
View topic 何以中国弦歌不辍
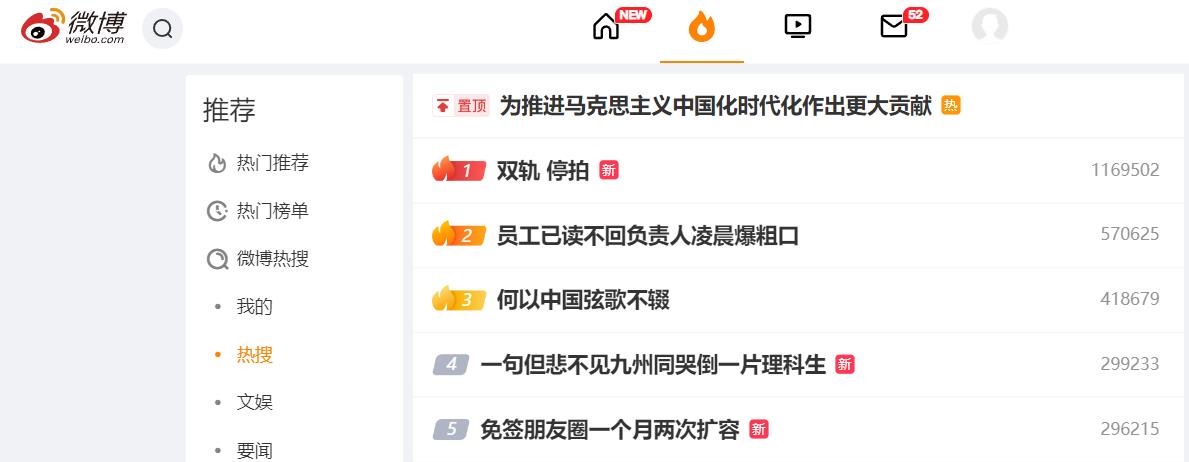582,300
